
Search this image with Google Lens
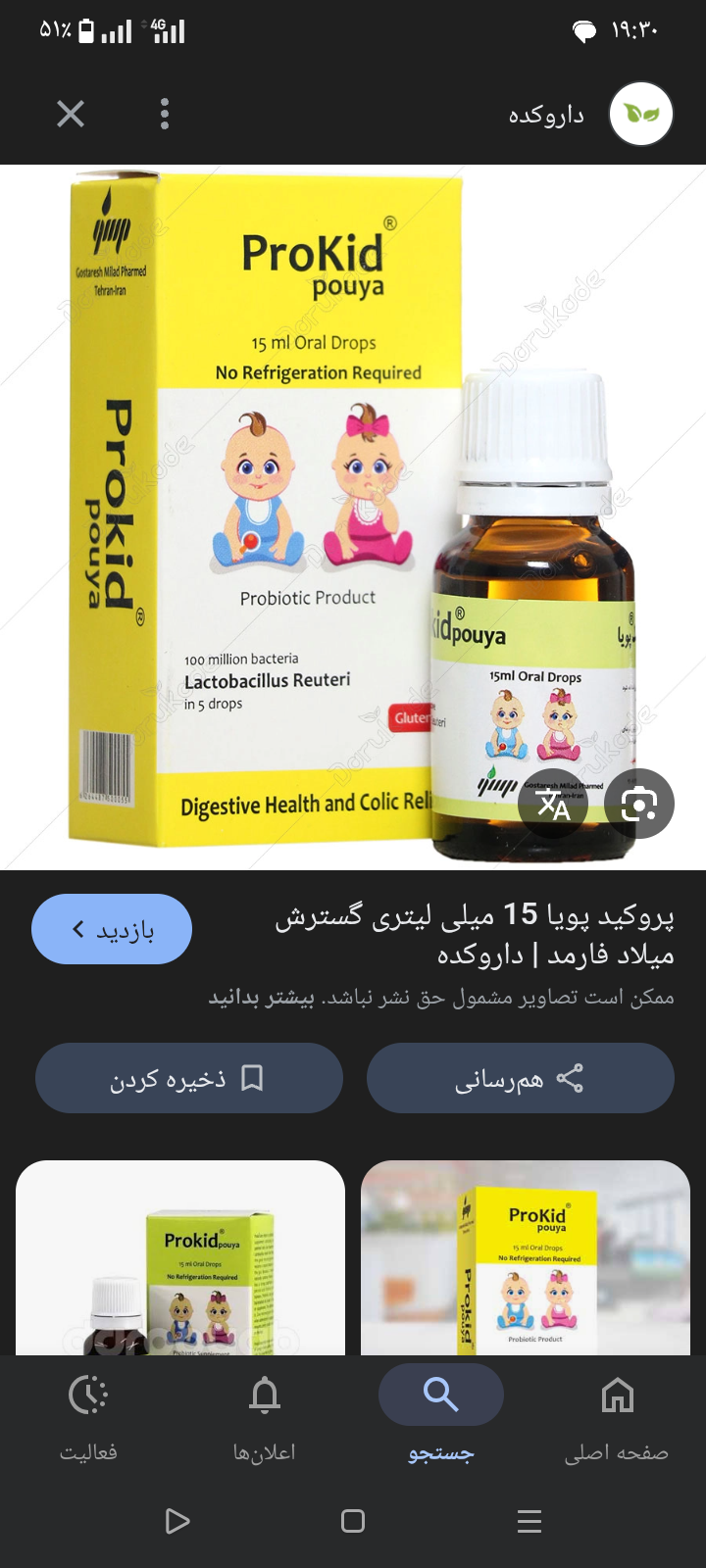click(639, 805)
